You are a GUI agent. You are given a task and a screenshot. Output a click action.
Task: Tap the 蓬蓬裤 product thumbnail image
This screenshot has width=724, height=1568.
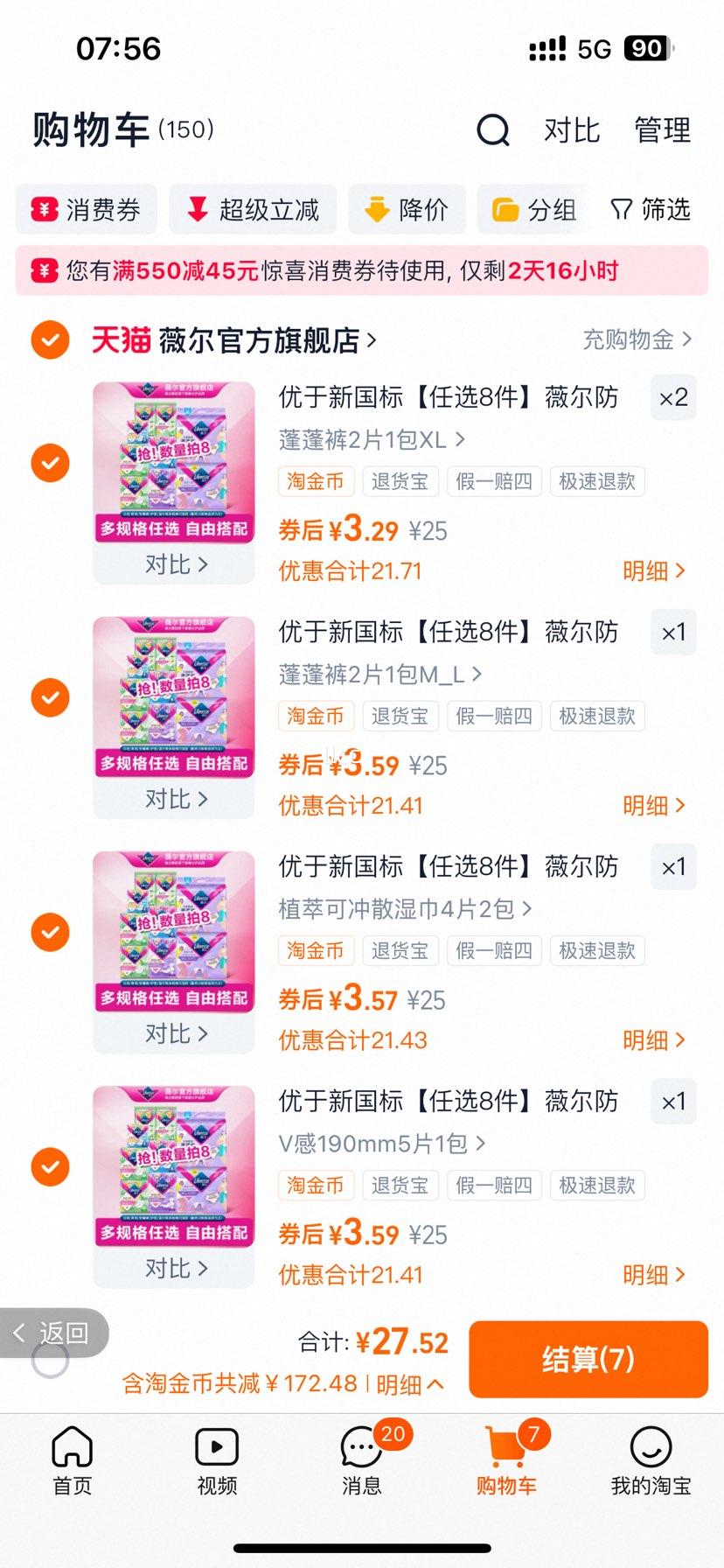172,462
